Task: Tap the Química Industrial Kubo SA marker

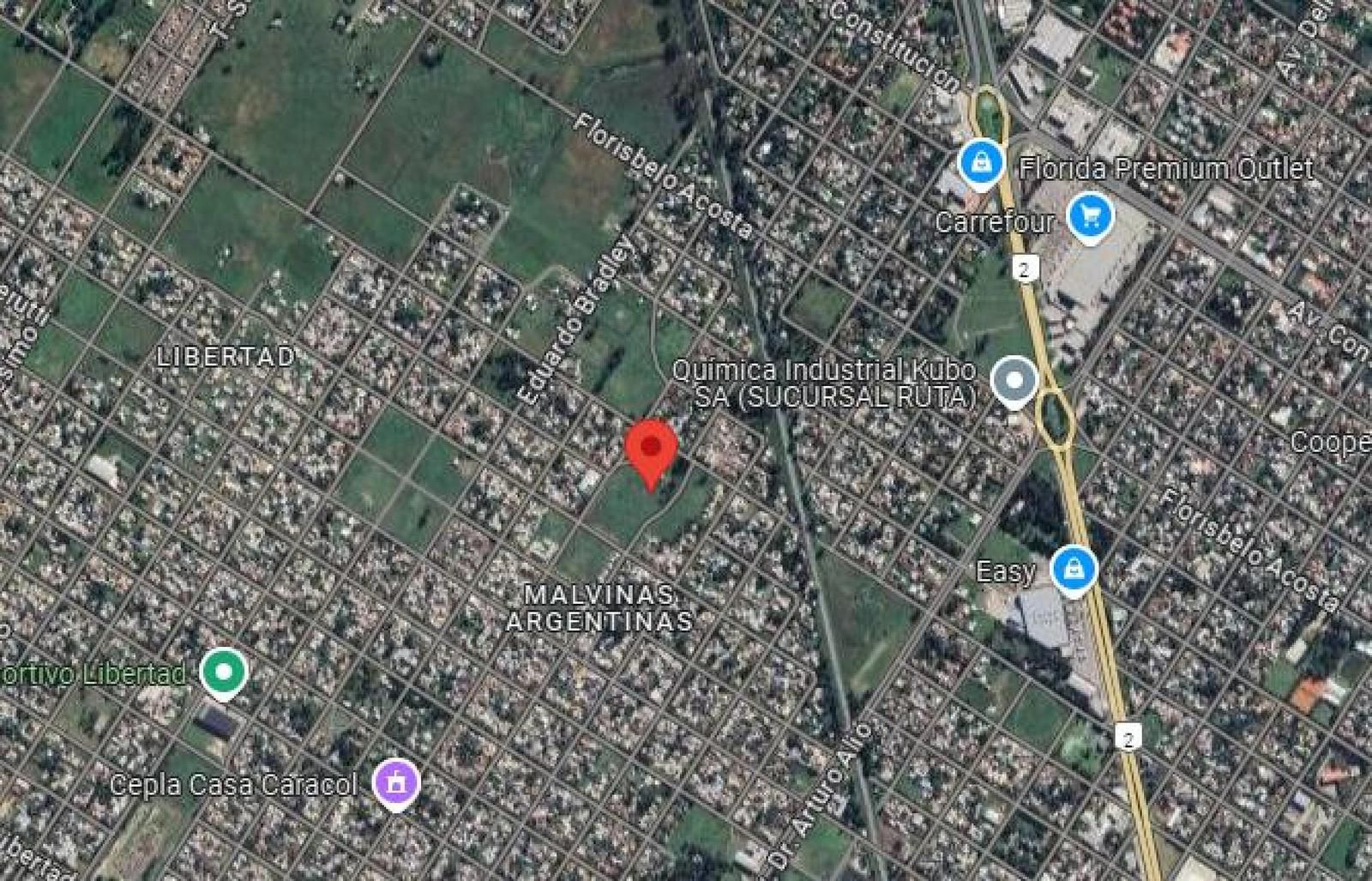Action: click(x=1014, y=380)
